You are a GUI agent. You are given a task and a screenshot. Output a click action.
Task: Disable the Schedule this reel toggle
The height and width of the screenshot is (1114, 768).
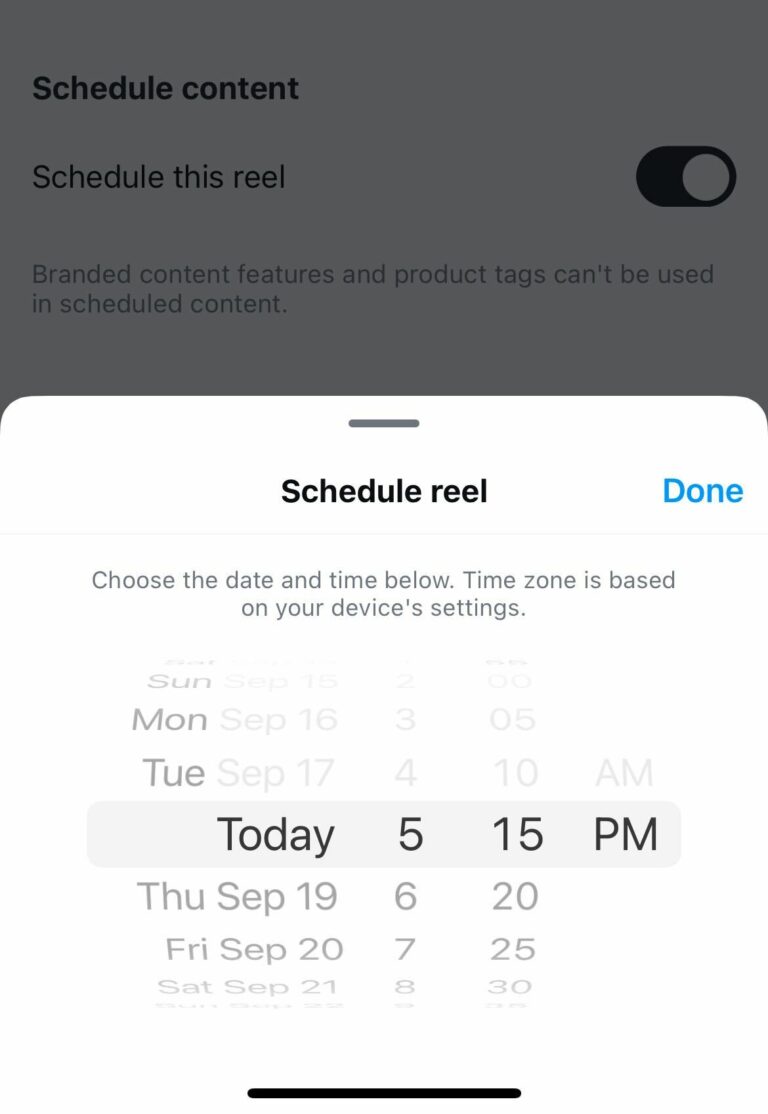(686, 177)
